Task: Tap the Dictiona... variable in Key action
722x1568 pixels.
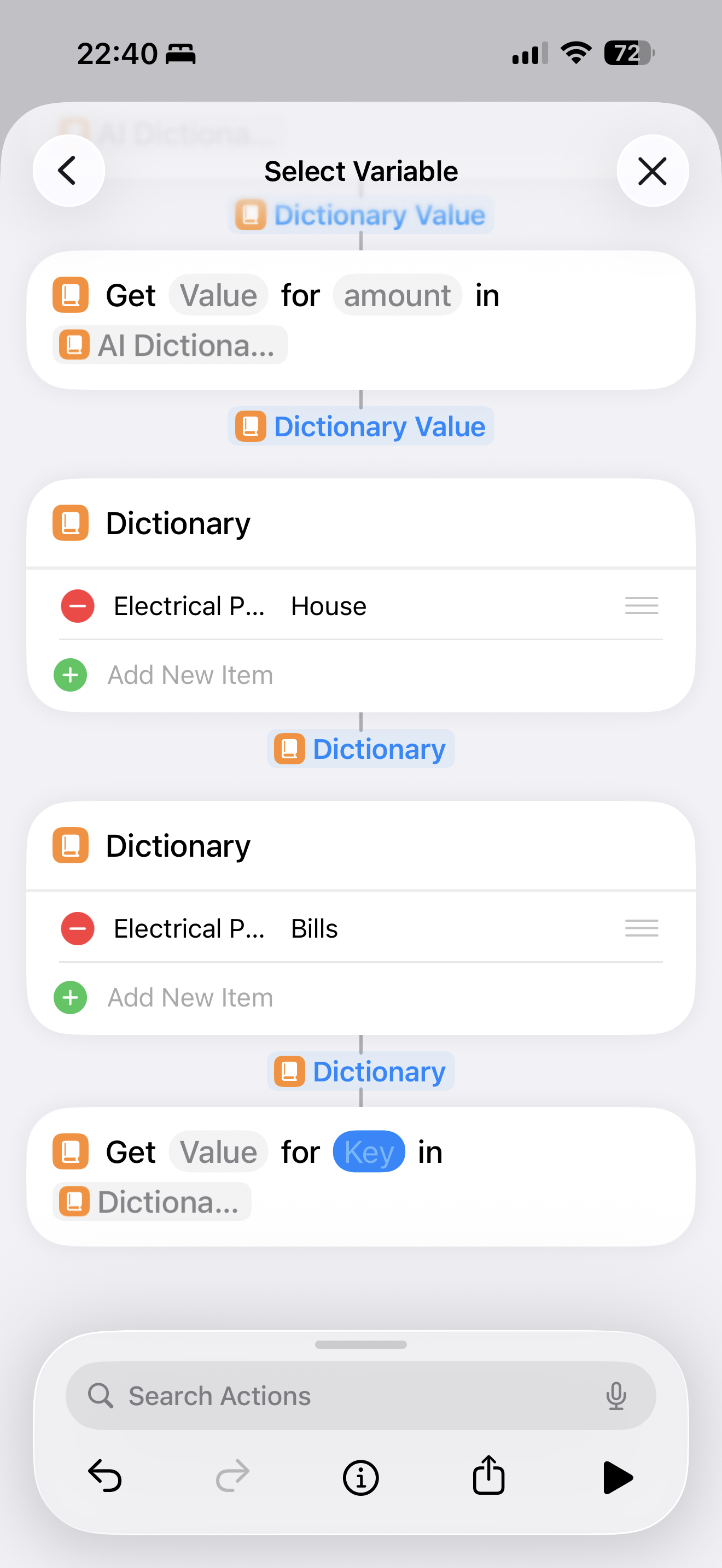Action: point(152,1202)
